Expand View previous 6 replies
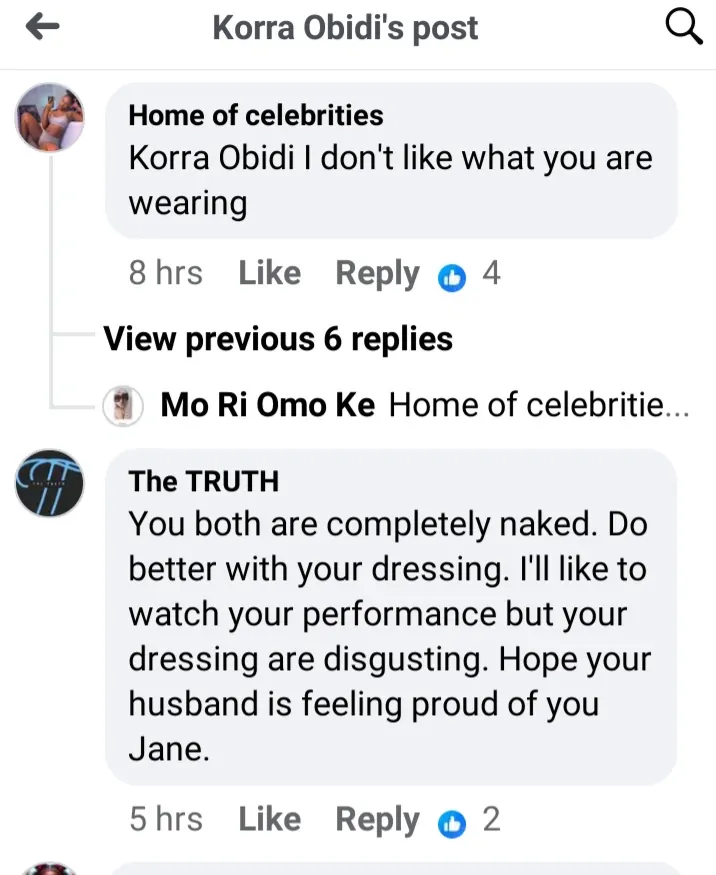Image resolution: width=716 pixels, height=875 pixels. [x=278, y=339]
